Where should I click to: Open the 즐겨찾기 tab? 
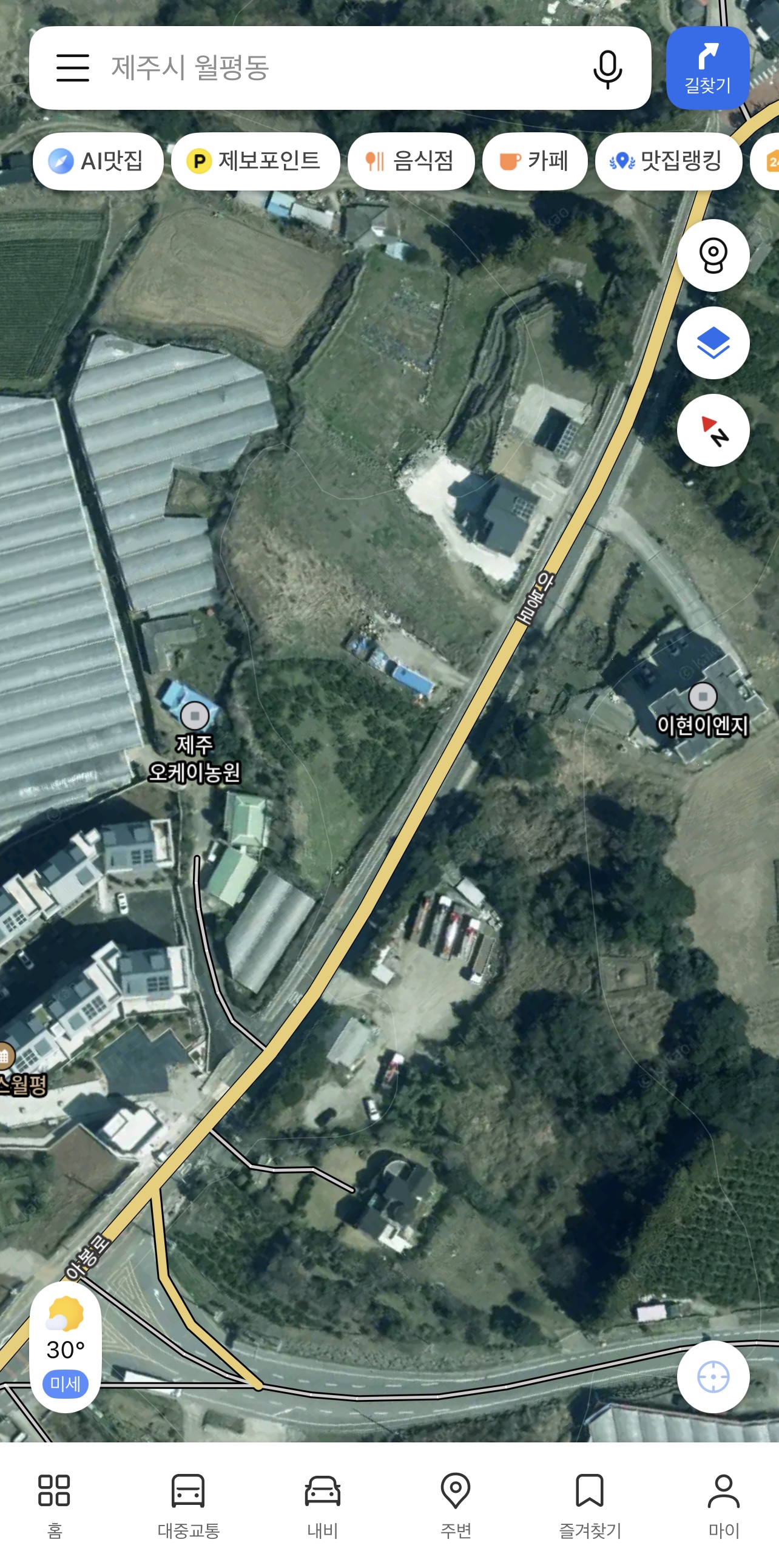click(589, 1504)
